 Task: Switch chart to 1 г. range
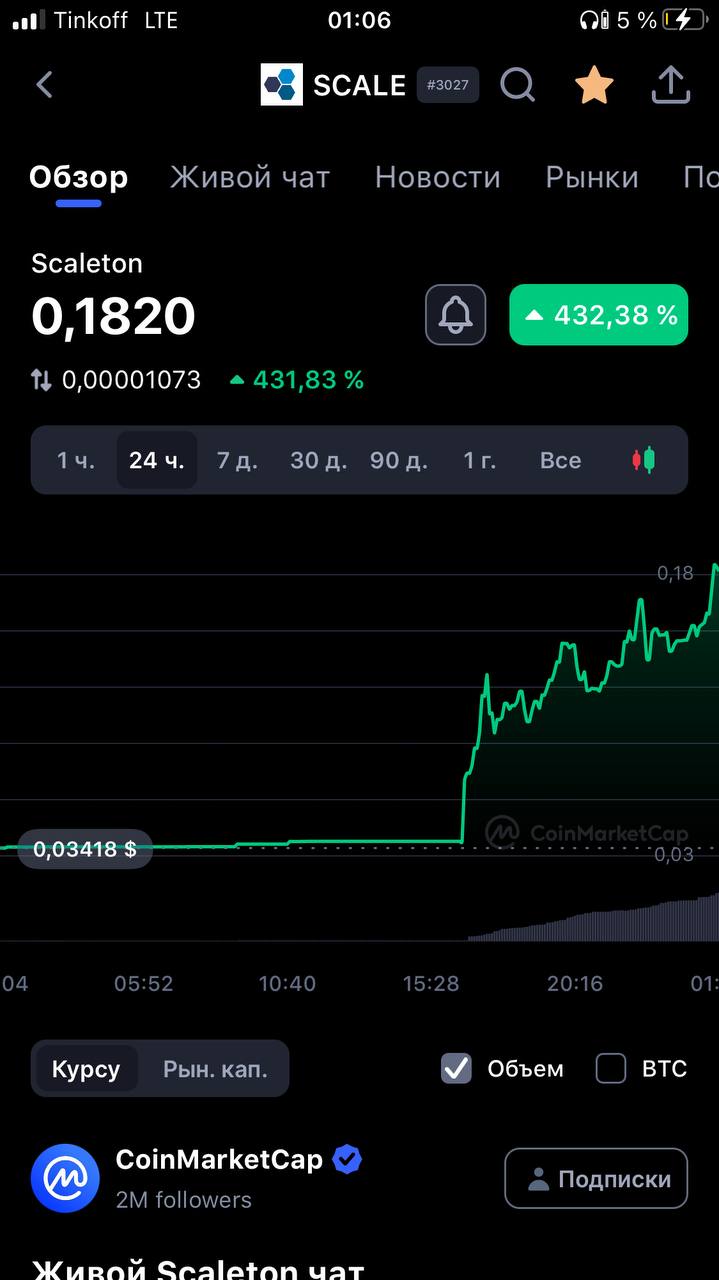point(479,460)
